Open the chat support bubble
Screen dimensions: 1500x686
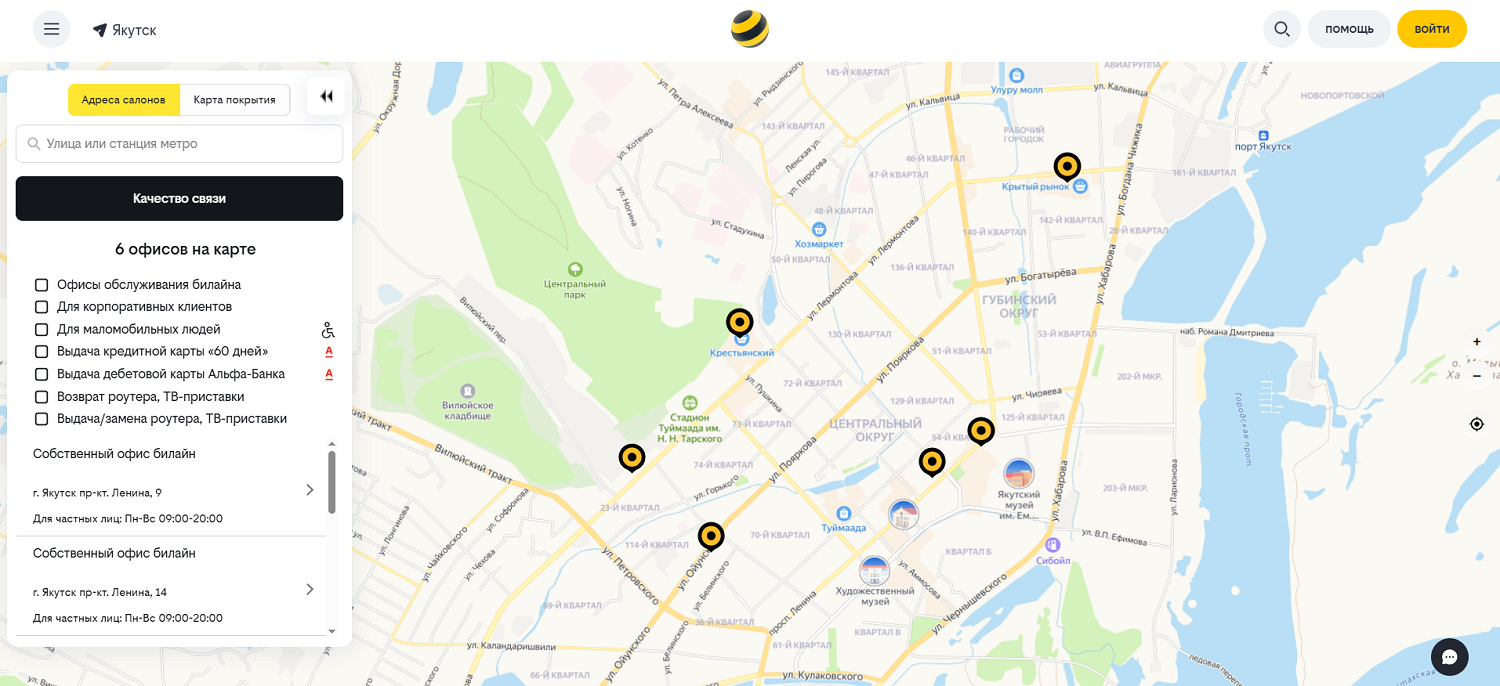[1449, 657]
